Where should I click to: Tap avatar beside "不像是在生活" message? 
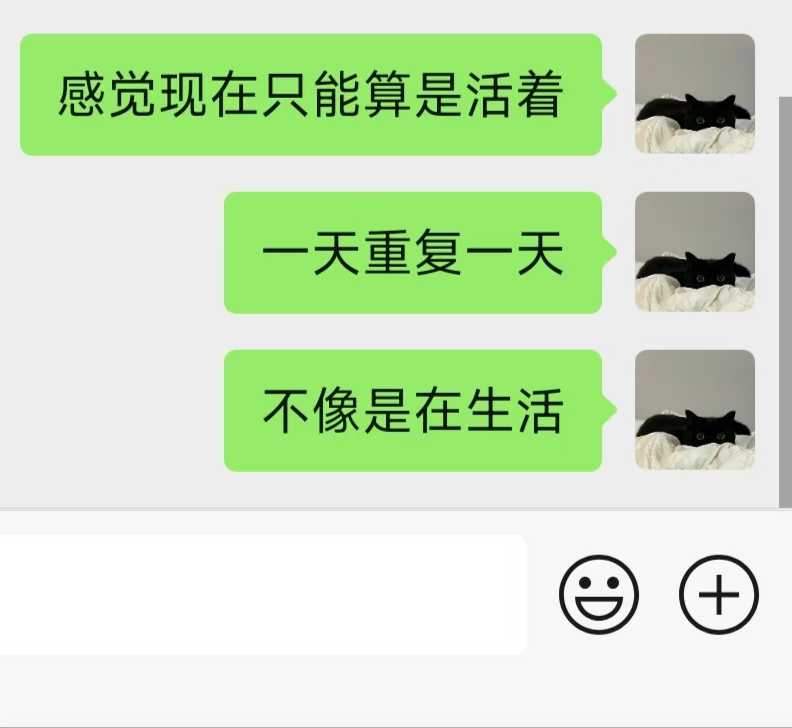tap(695, 410)
